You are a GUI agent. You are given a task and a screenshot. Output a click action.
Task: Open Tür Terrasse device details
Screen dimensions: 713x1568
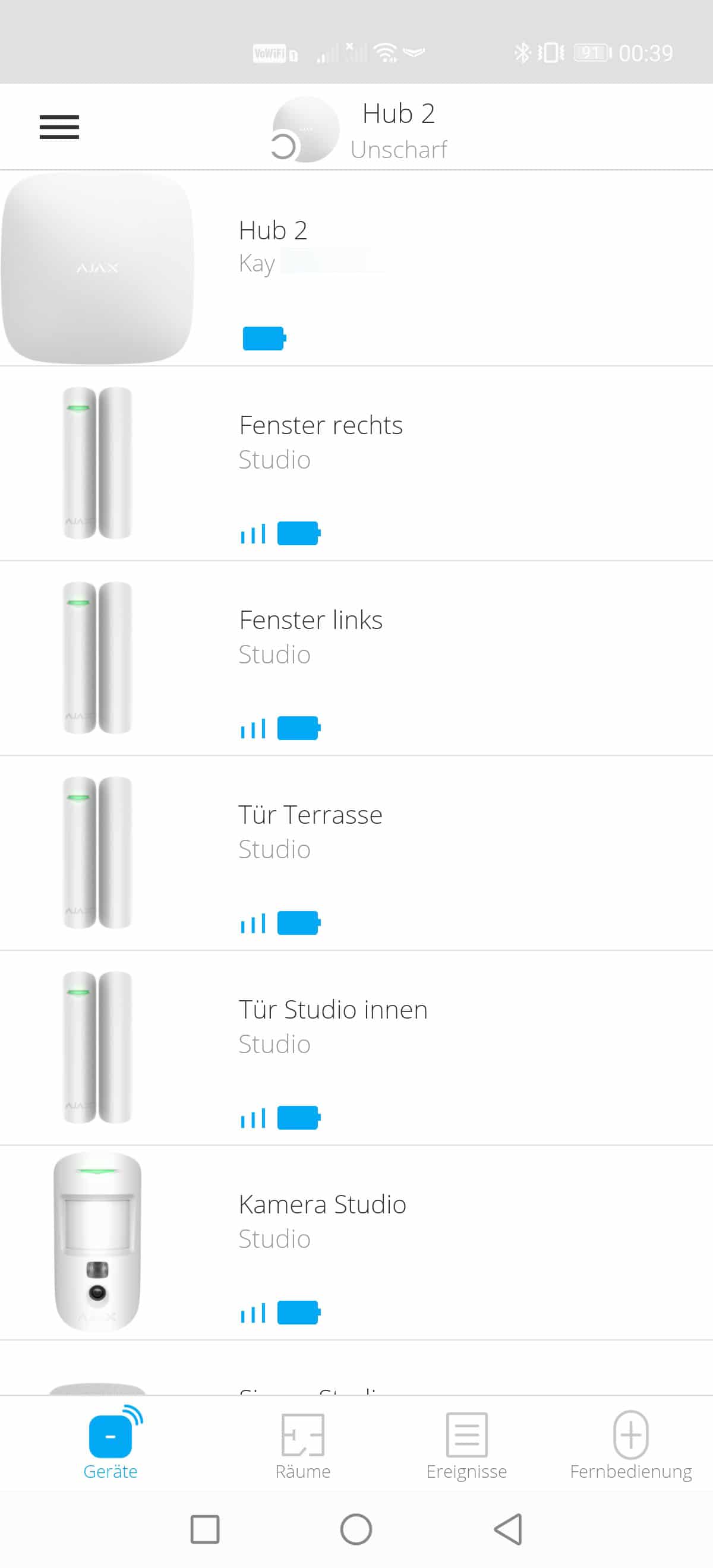(356, 853)
